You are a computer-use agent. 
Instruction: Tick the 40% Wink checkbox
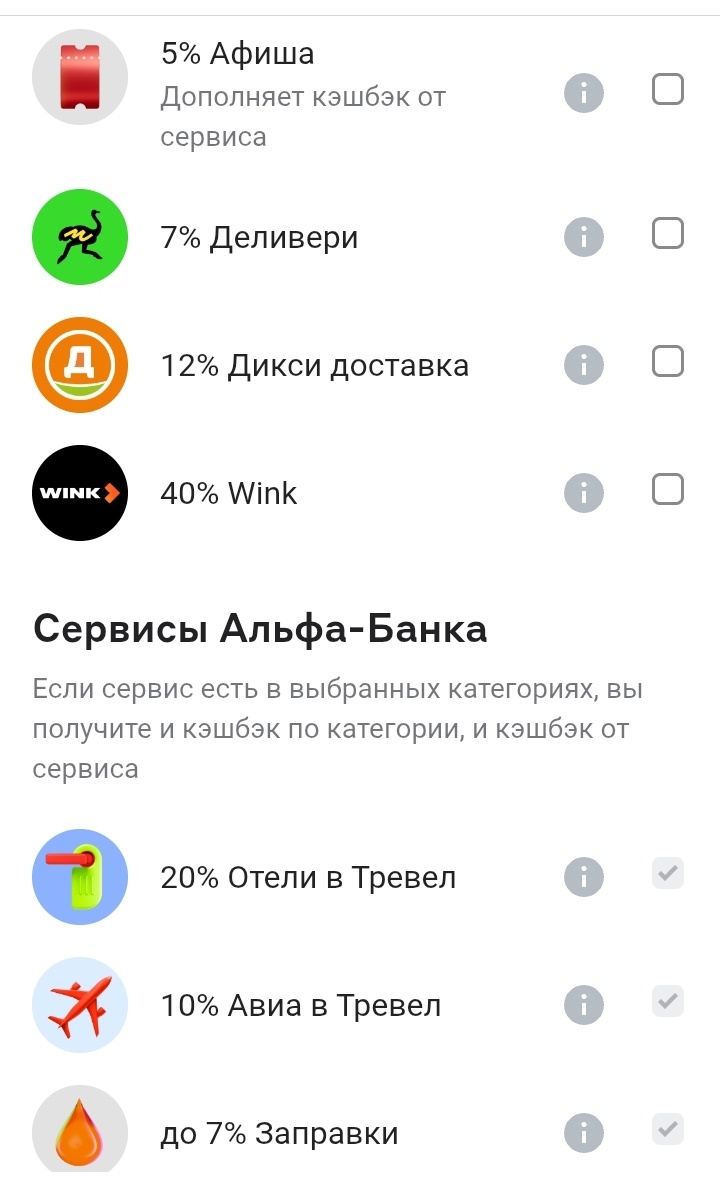click(x=667, y=489)
